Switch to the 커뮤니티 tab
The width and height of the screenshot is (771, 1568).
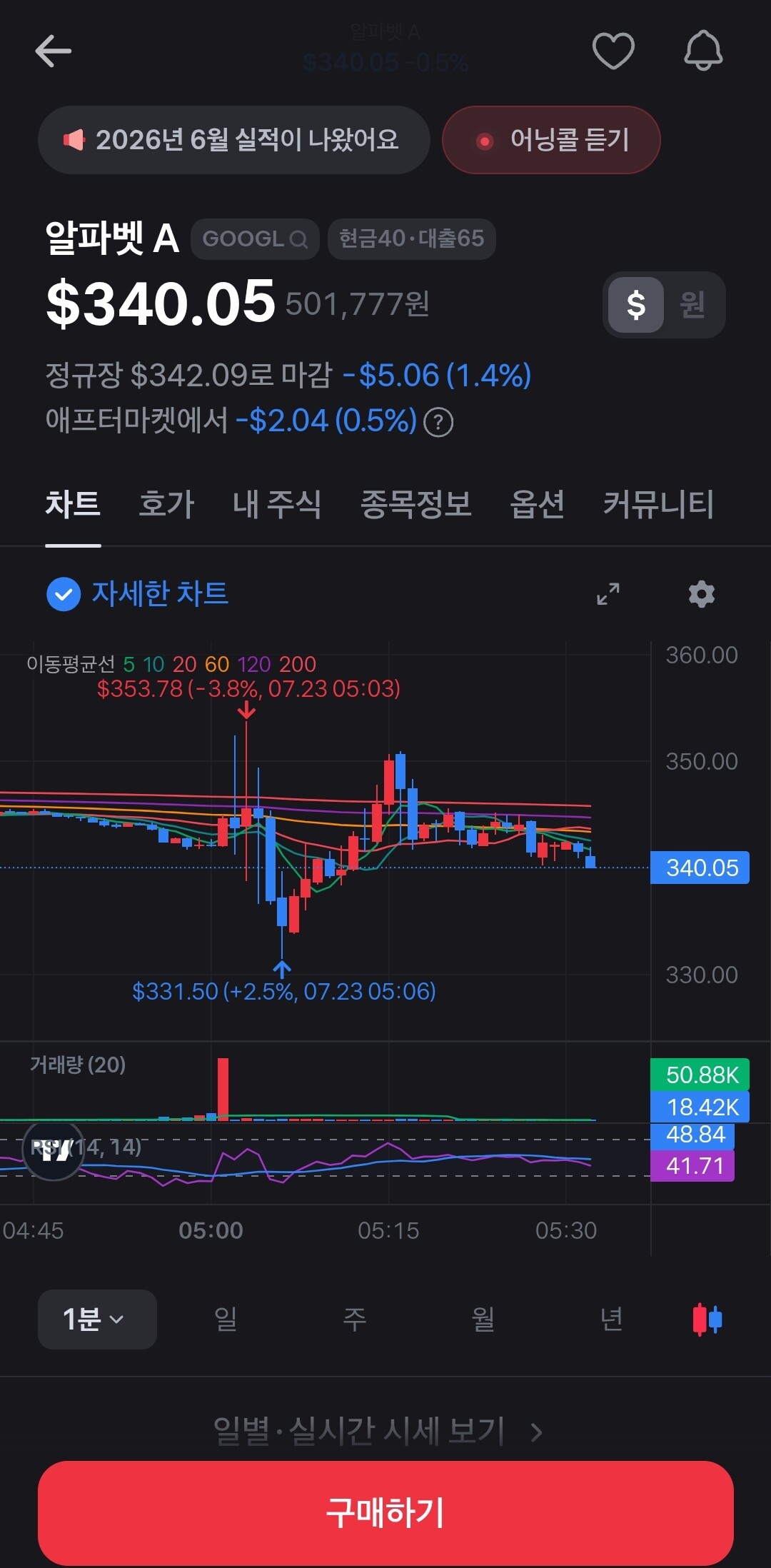(x=658, y=504)
